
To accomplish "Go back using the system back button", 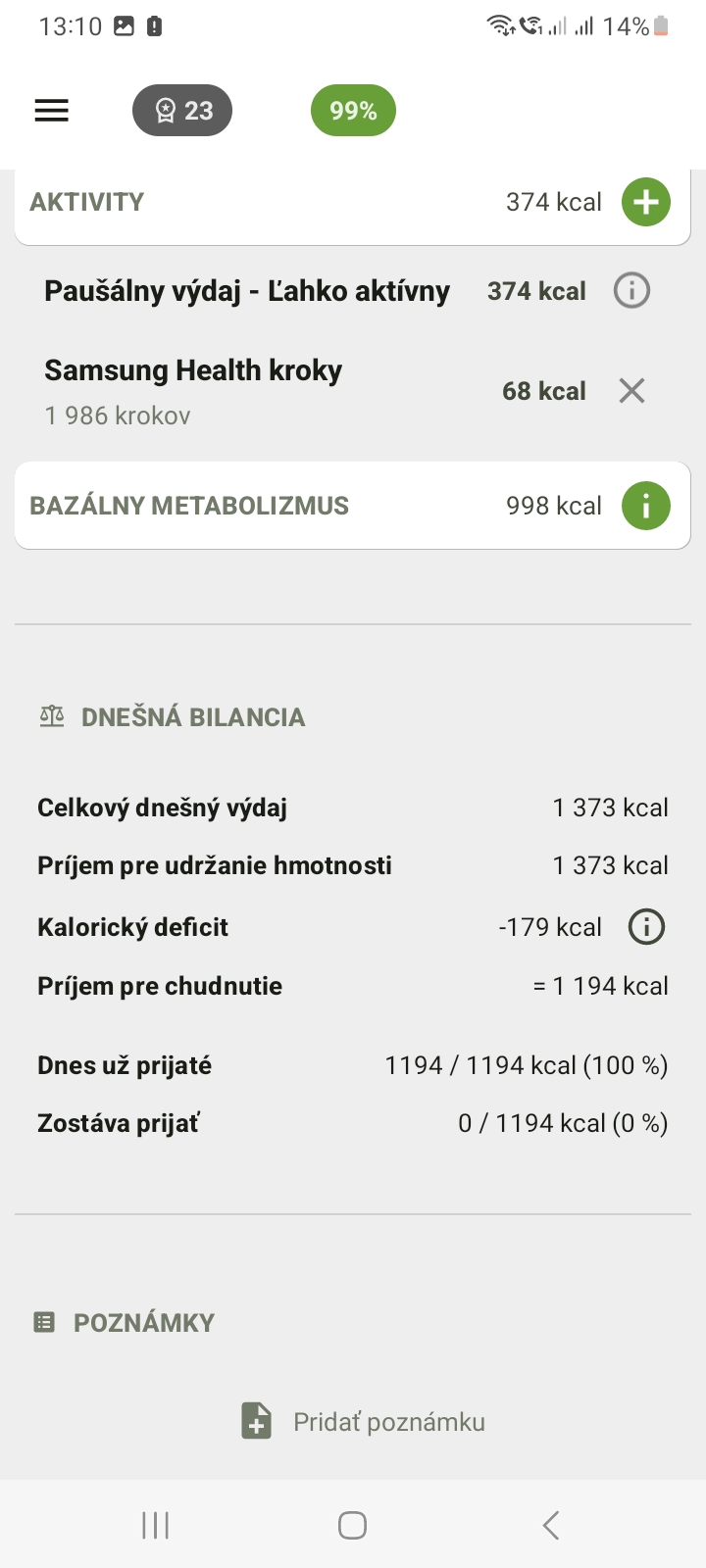I will [x=551, y=1525].
